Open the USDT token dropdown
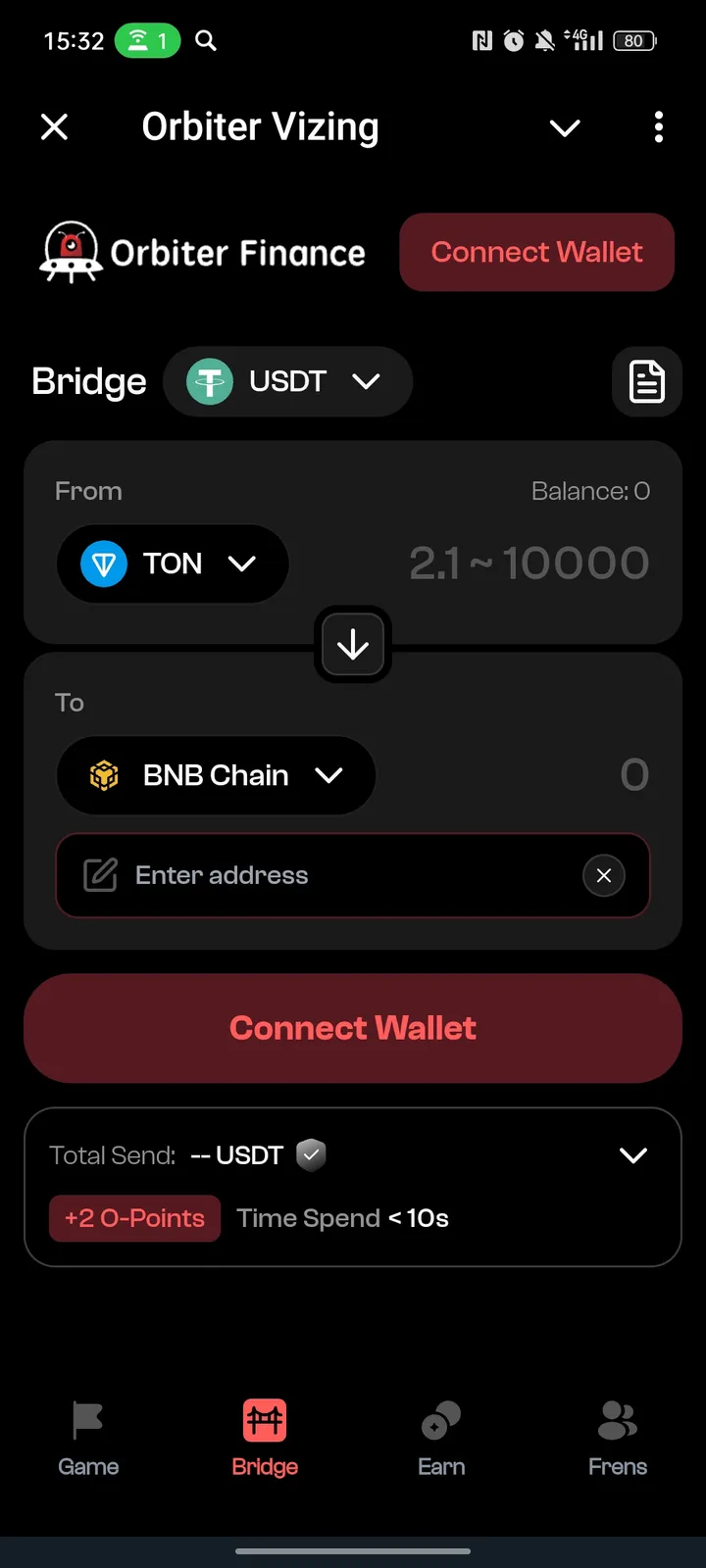 tap(287, 381)
